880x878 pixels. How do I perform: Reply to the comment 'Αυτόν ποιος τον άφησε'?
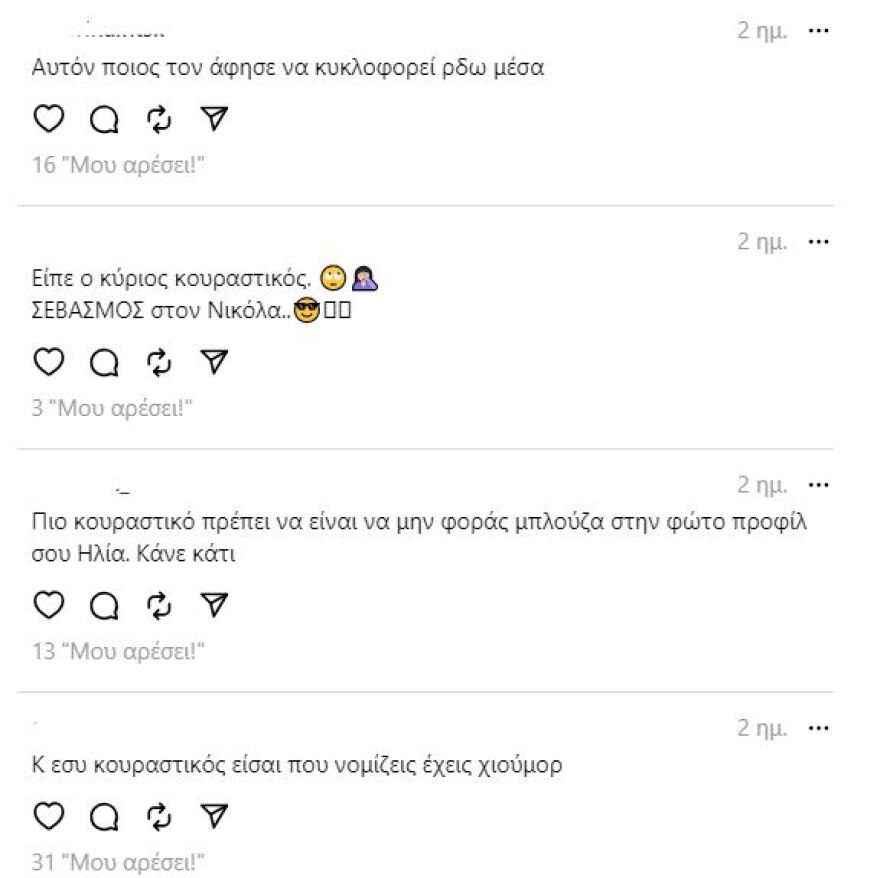coord(104,120)
